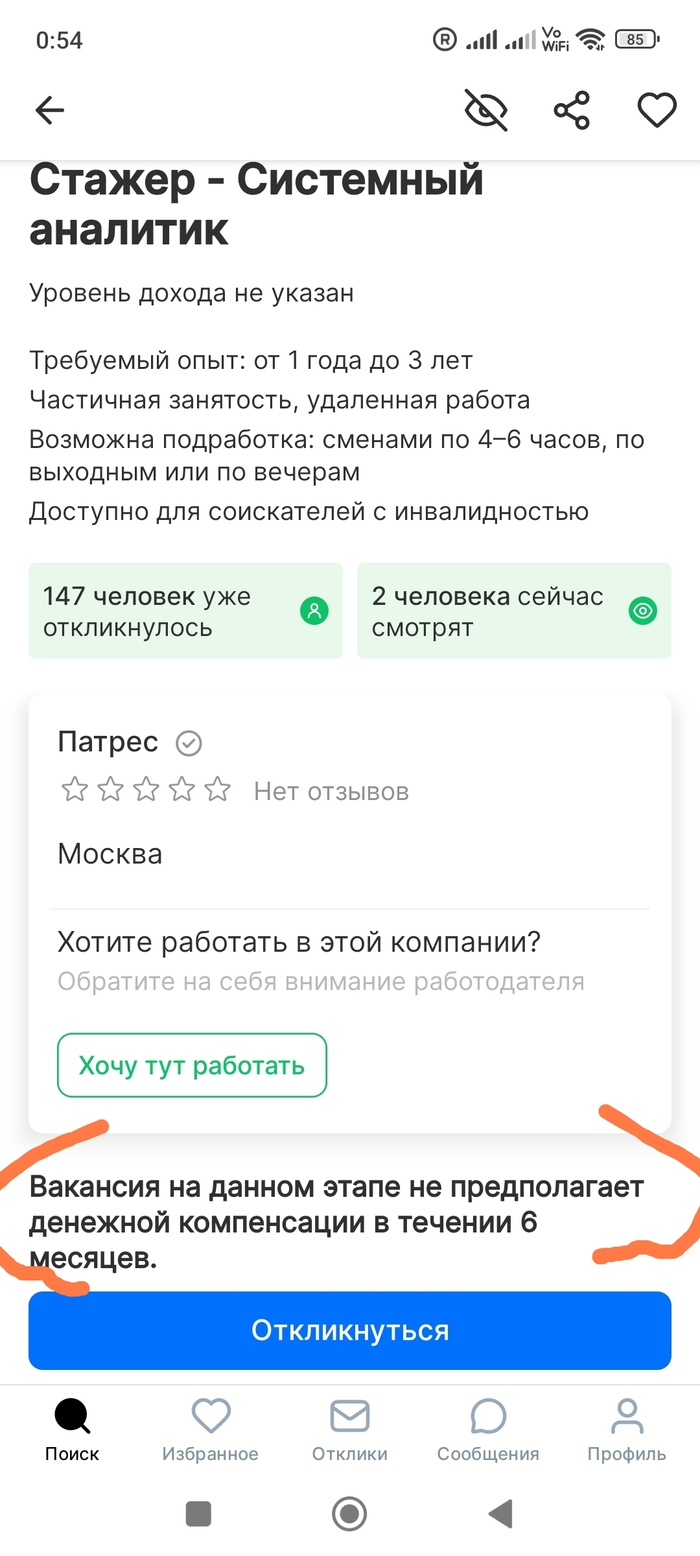The height and width of the screenshot is (1556, 700).
Task: Switch to the Избранное tab
Action: 210,1430
